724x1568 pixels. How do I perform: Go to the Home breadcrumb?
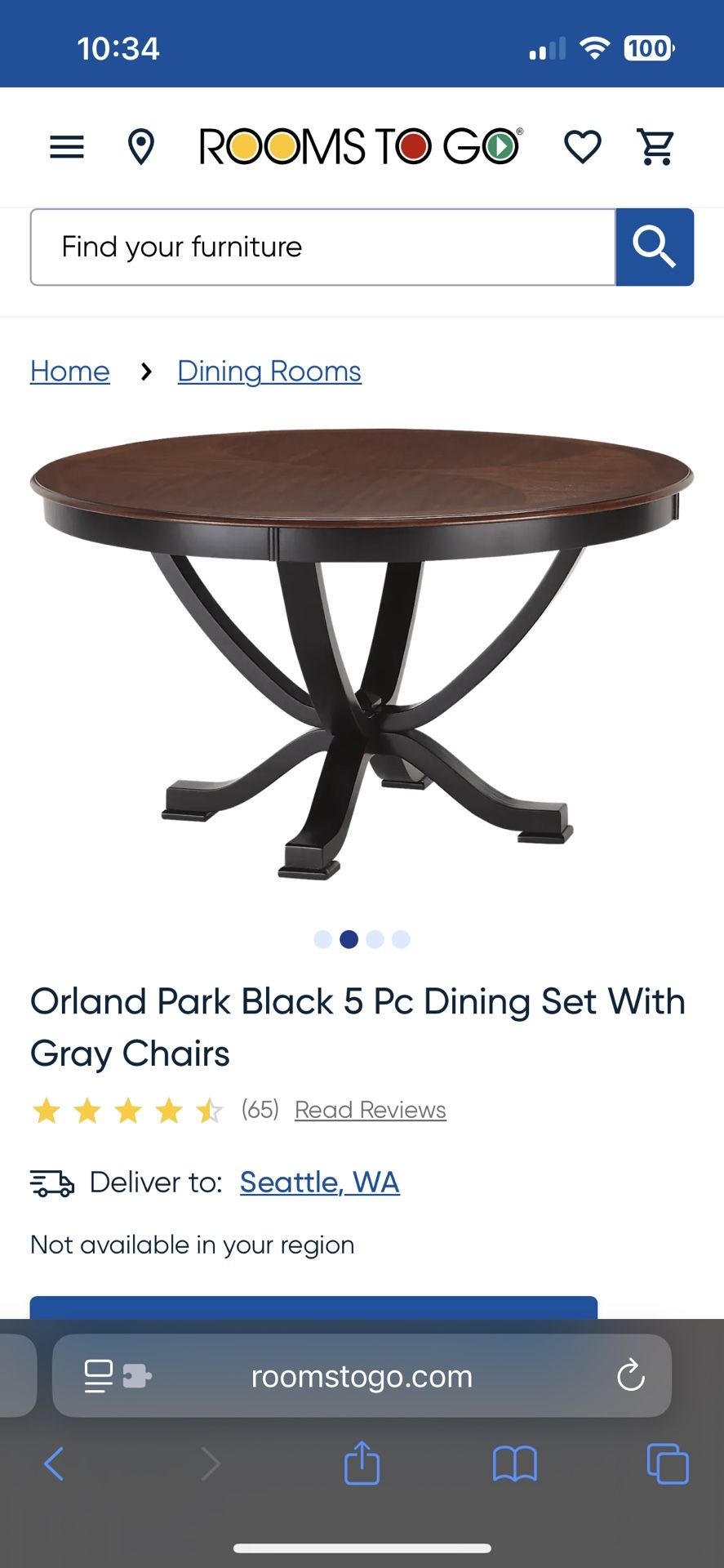[70, 372]
